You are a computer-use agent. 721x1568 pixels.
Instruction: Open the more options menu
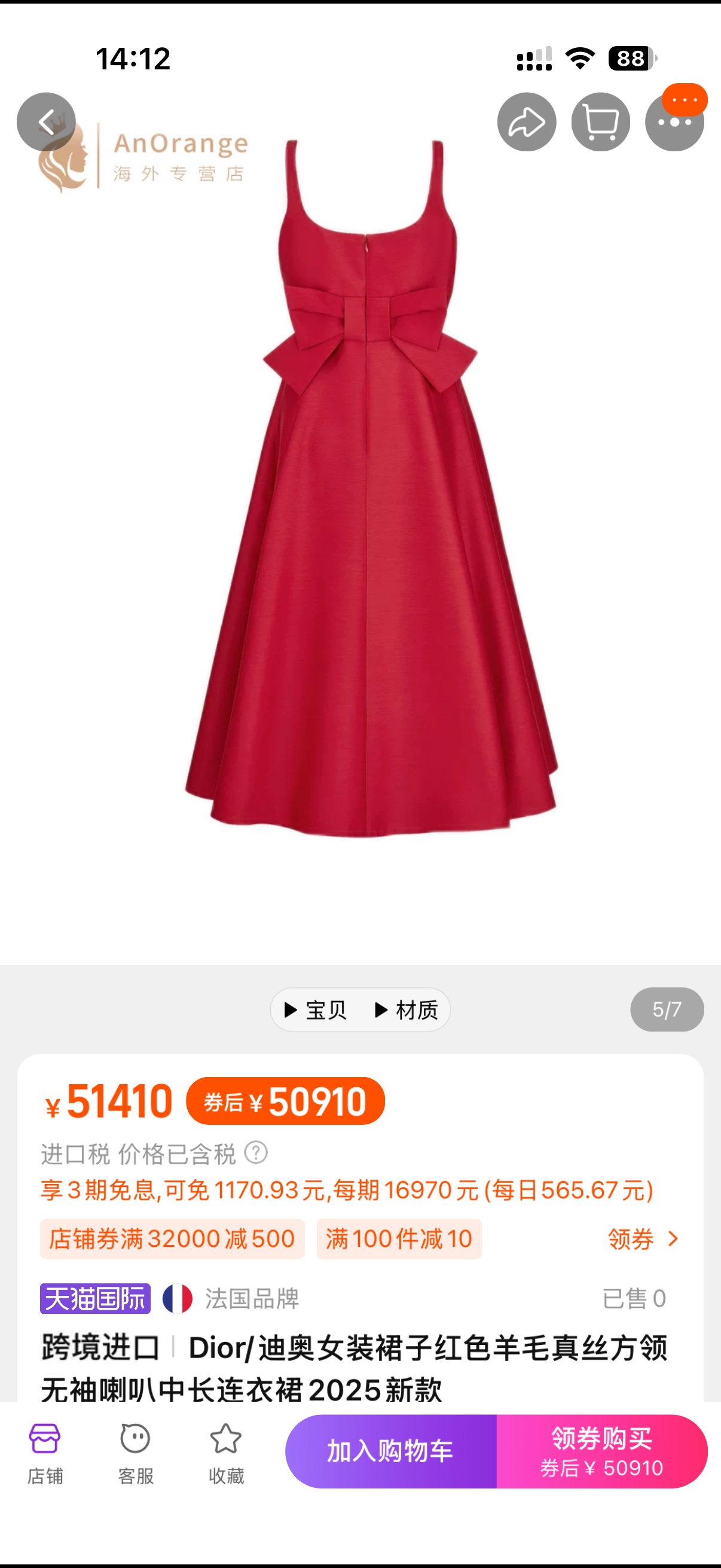pos(674,122)
